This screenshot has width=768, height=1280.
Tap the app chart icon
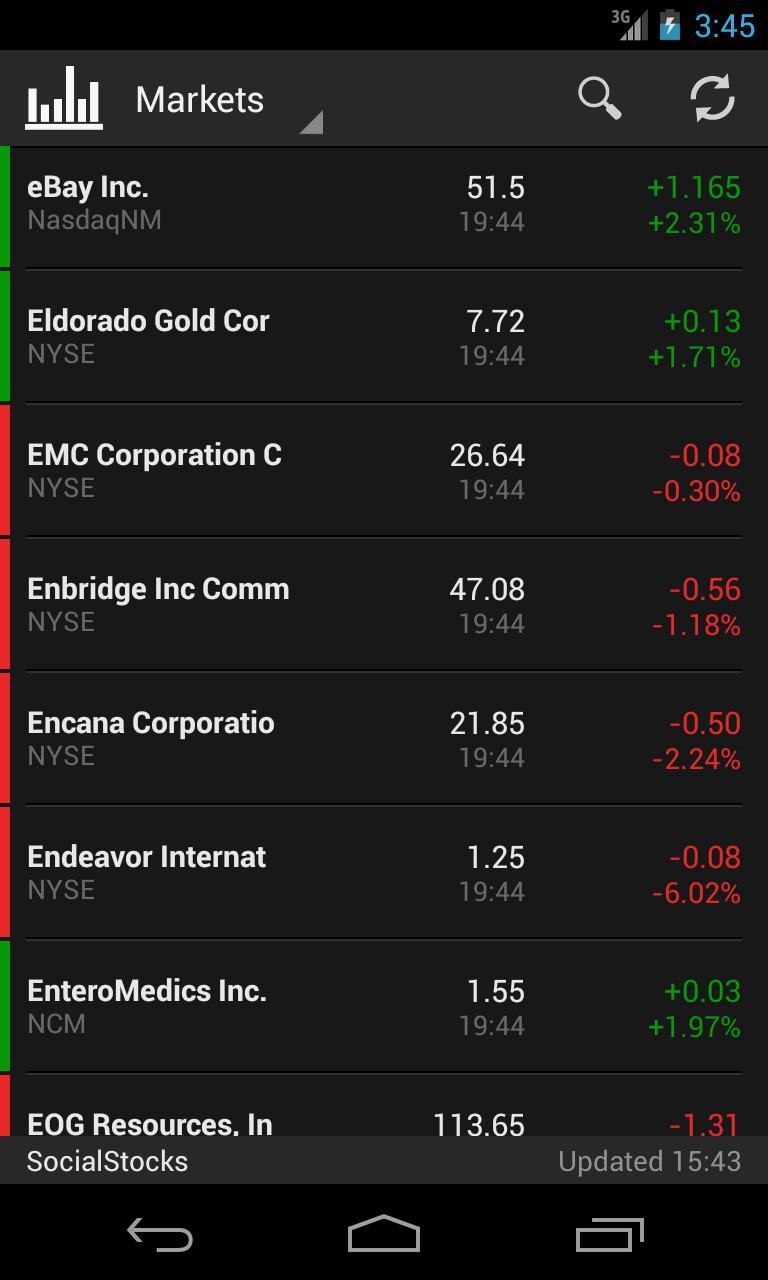pos(65,99)
